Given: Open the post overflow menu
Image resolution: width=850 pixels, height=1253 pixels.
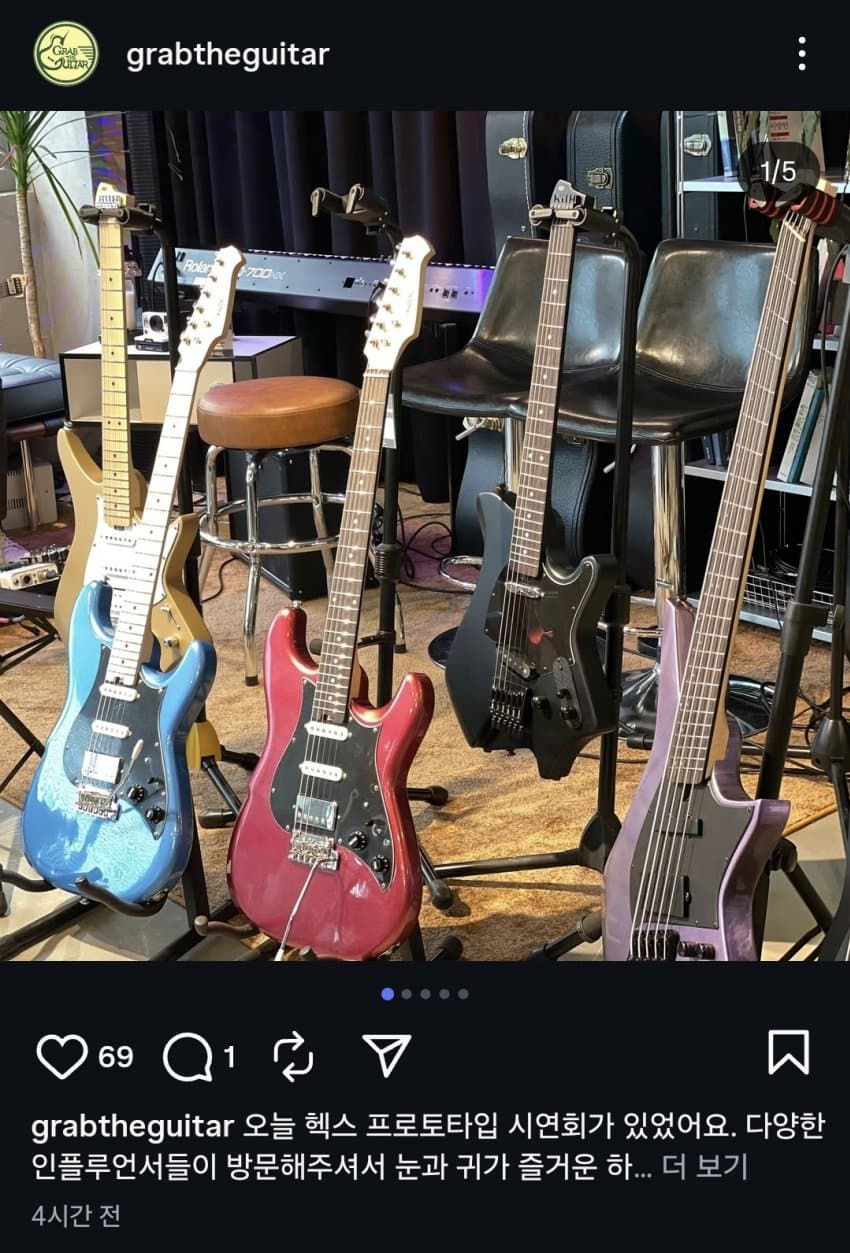Looking at the screenshot, I should pos(801,54).
